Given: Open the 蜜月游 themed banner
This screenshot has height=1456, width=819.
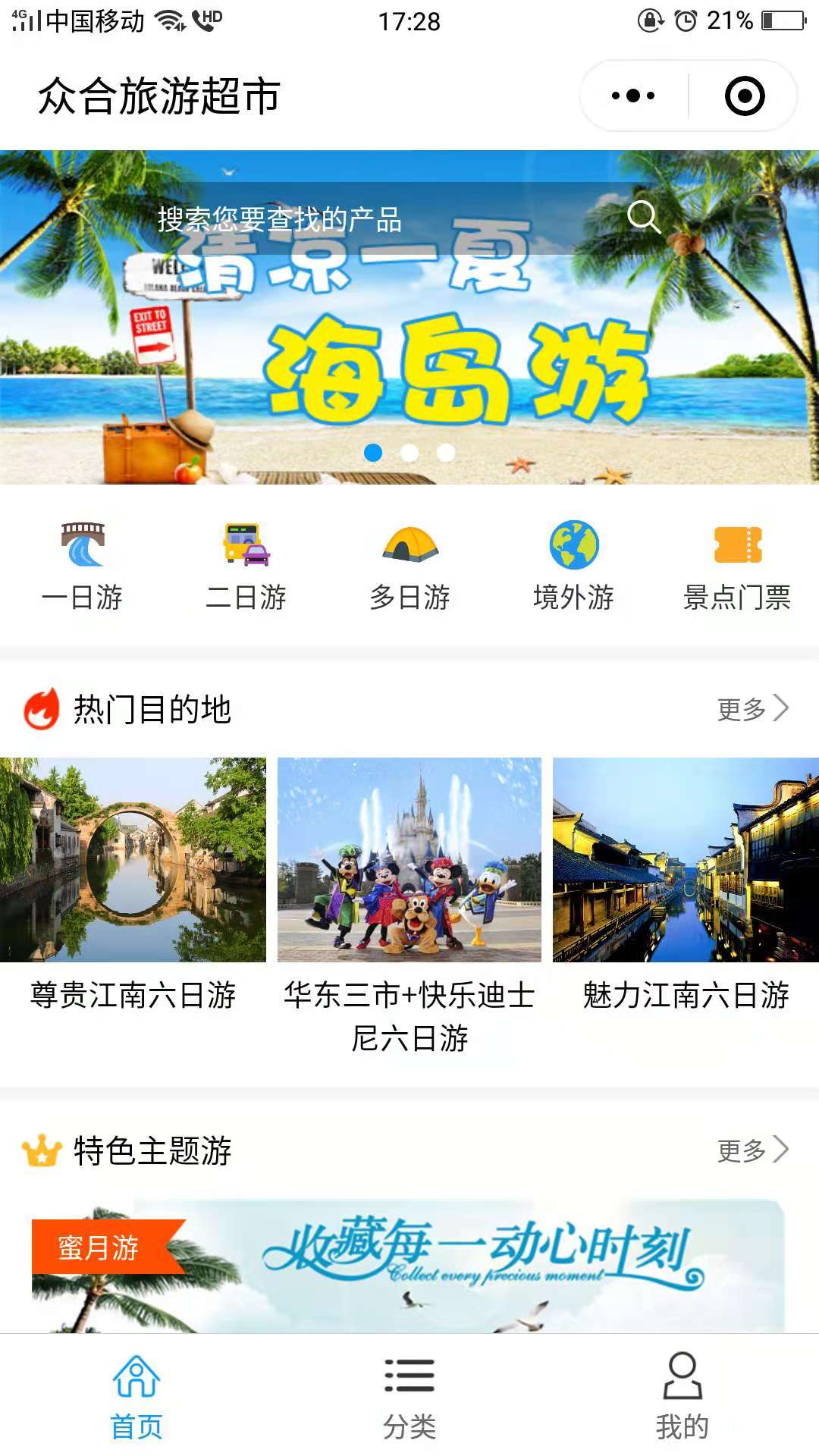Looking at the screenshot, I should [x=409, y=1266].
